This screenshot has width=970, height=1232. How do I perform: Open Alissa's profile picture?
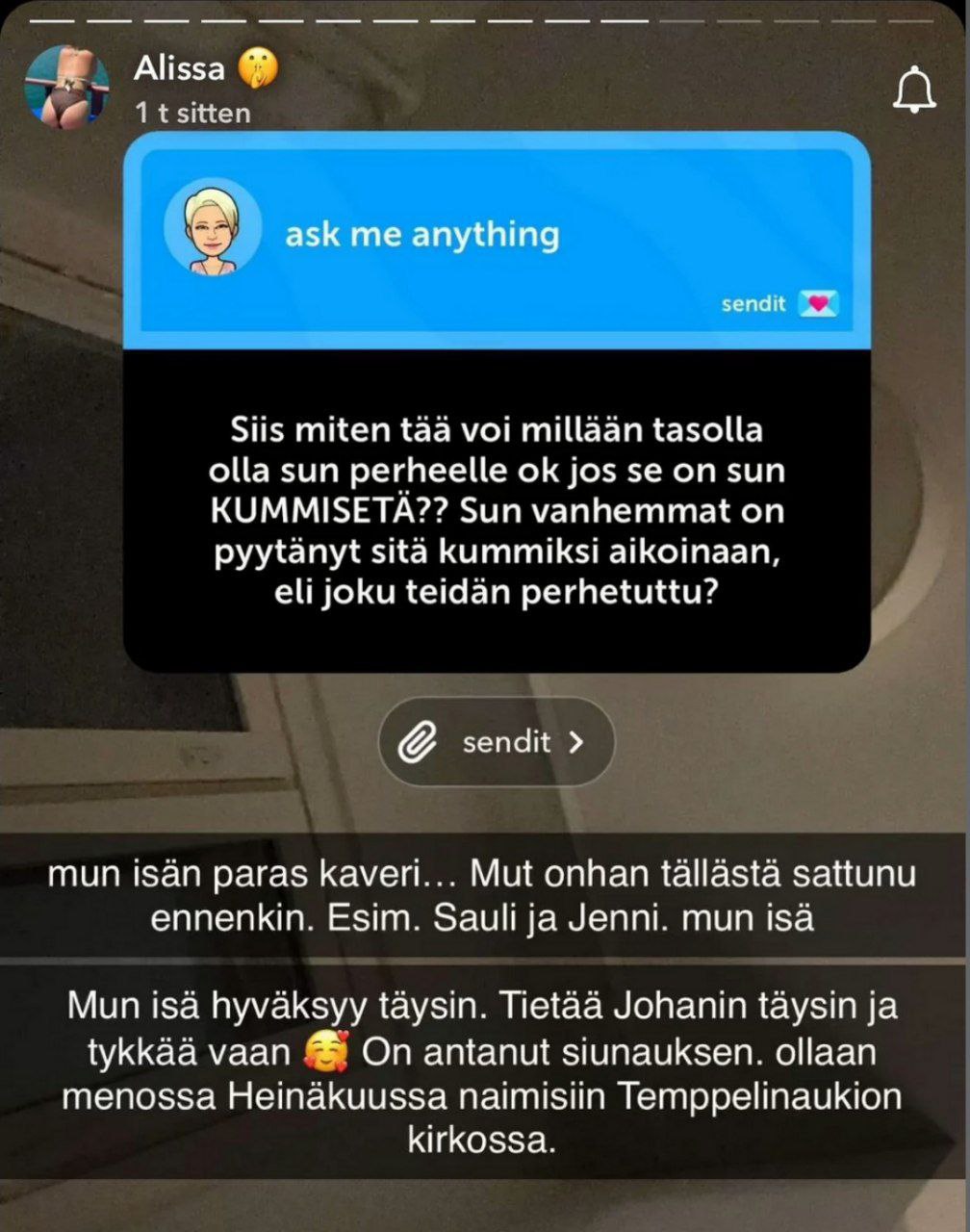tap(66, 88)
